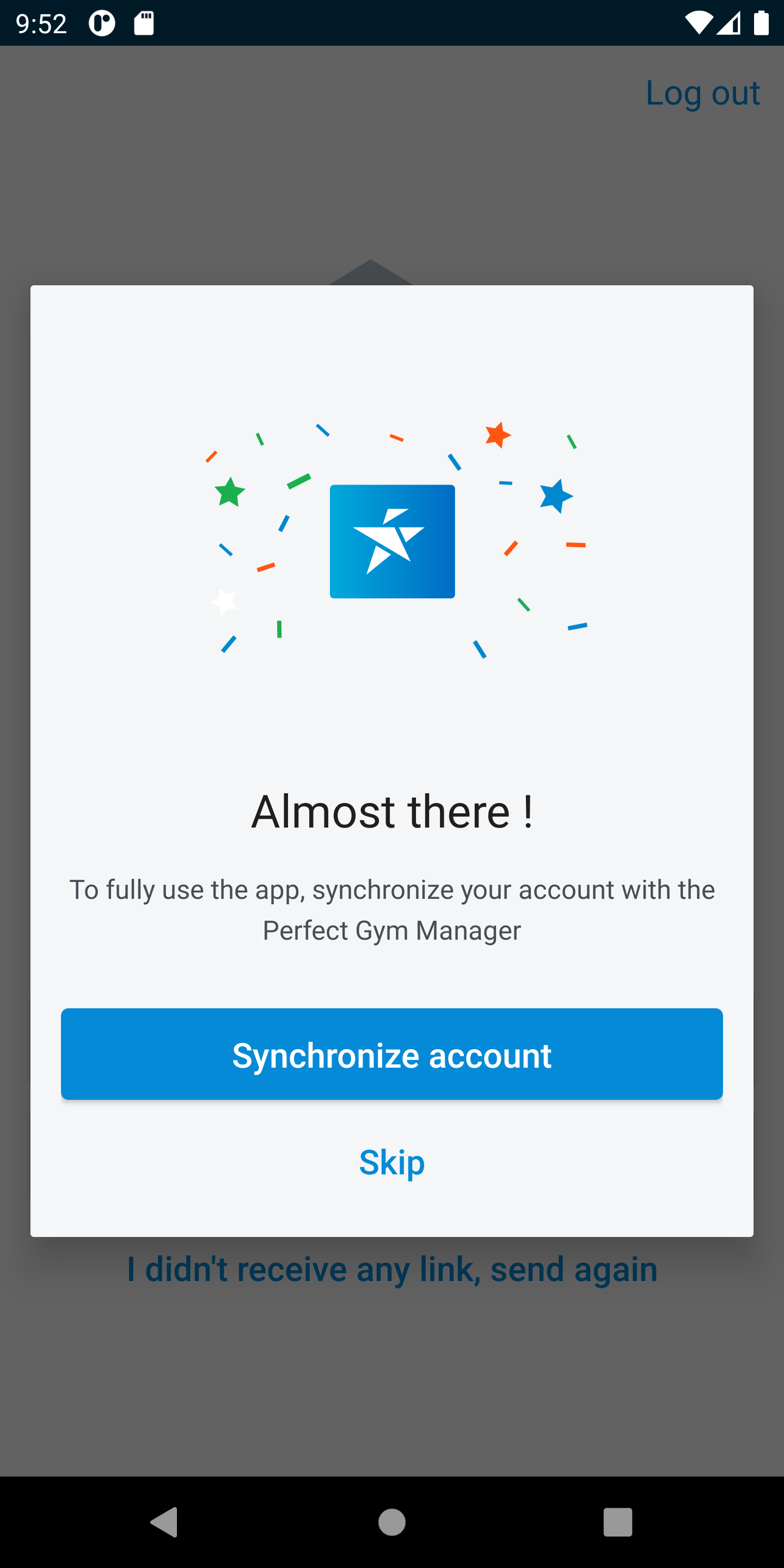
Task: Go to the device home screen
Action: (x=391, y=1522)
